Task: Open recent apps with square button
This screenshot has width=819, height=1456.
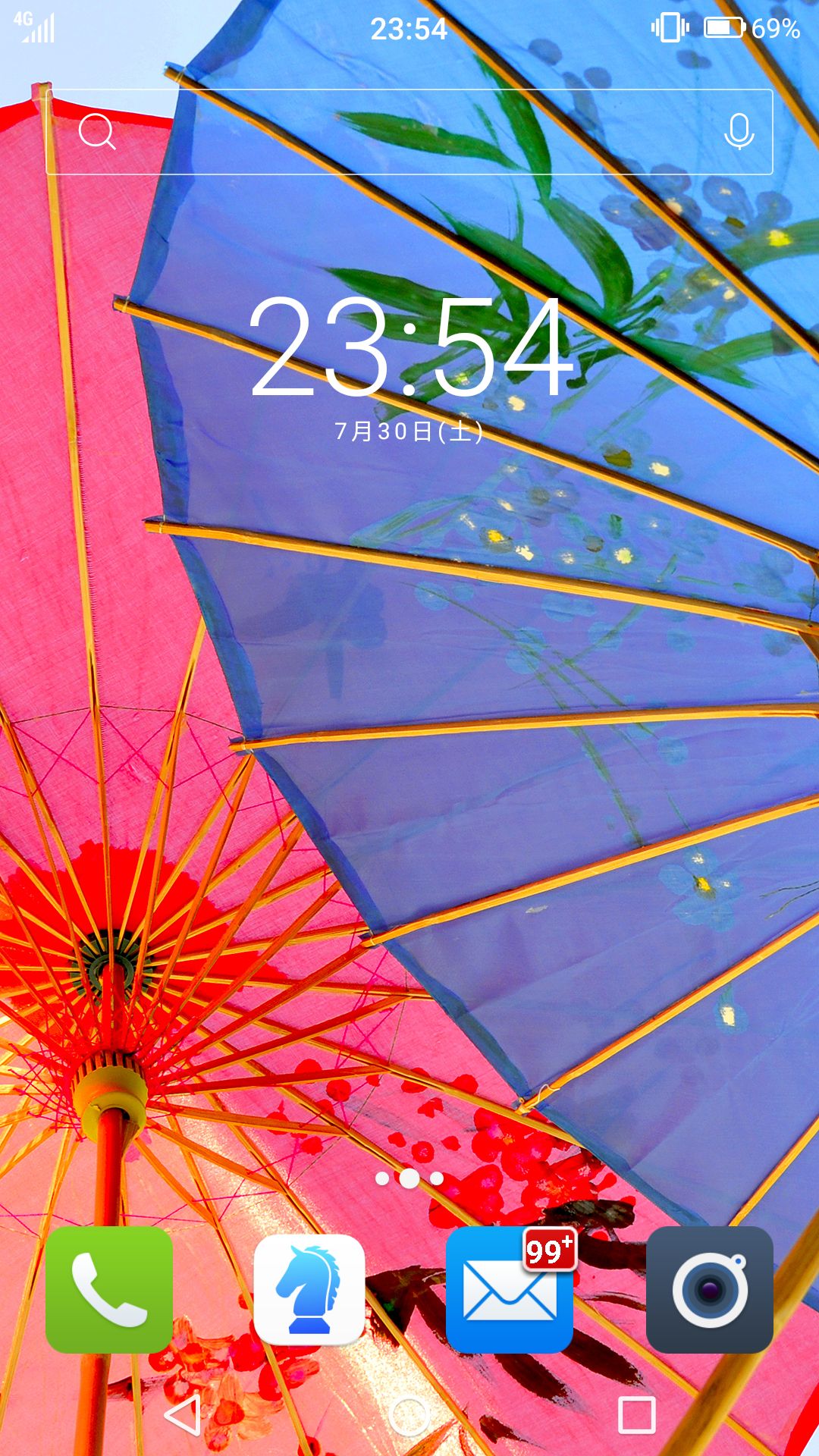Action: (636, 1415)
